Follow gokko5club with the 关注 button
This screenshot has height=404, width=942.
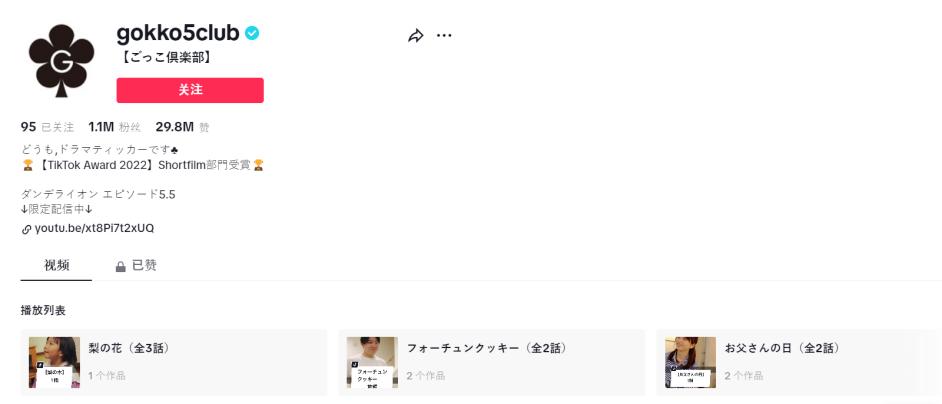[x=190, y=90]
